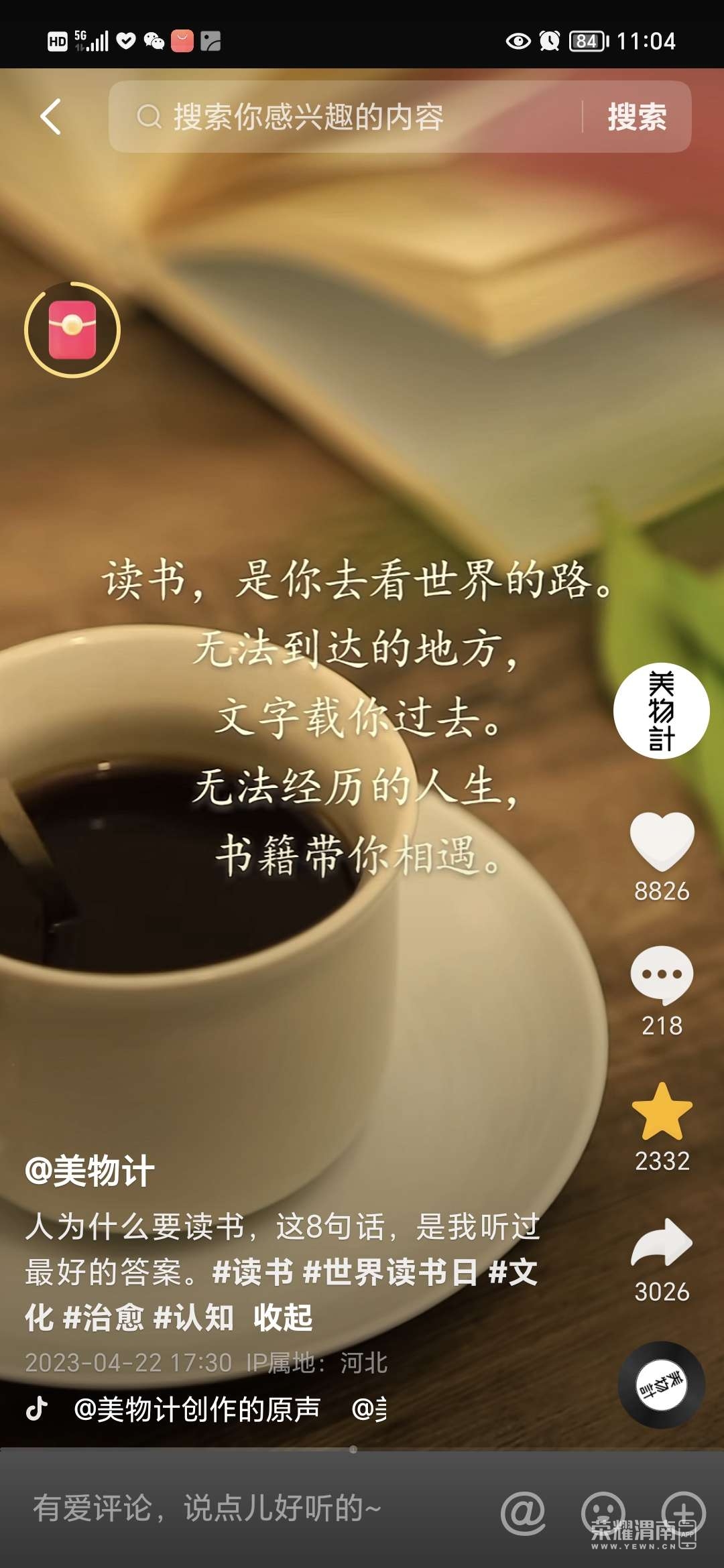This screenshot has height=1568, width=724.
Task: Open the #认知 hashtag
Action: (x=194, y=1317)
